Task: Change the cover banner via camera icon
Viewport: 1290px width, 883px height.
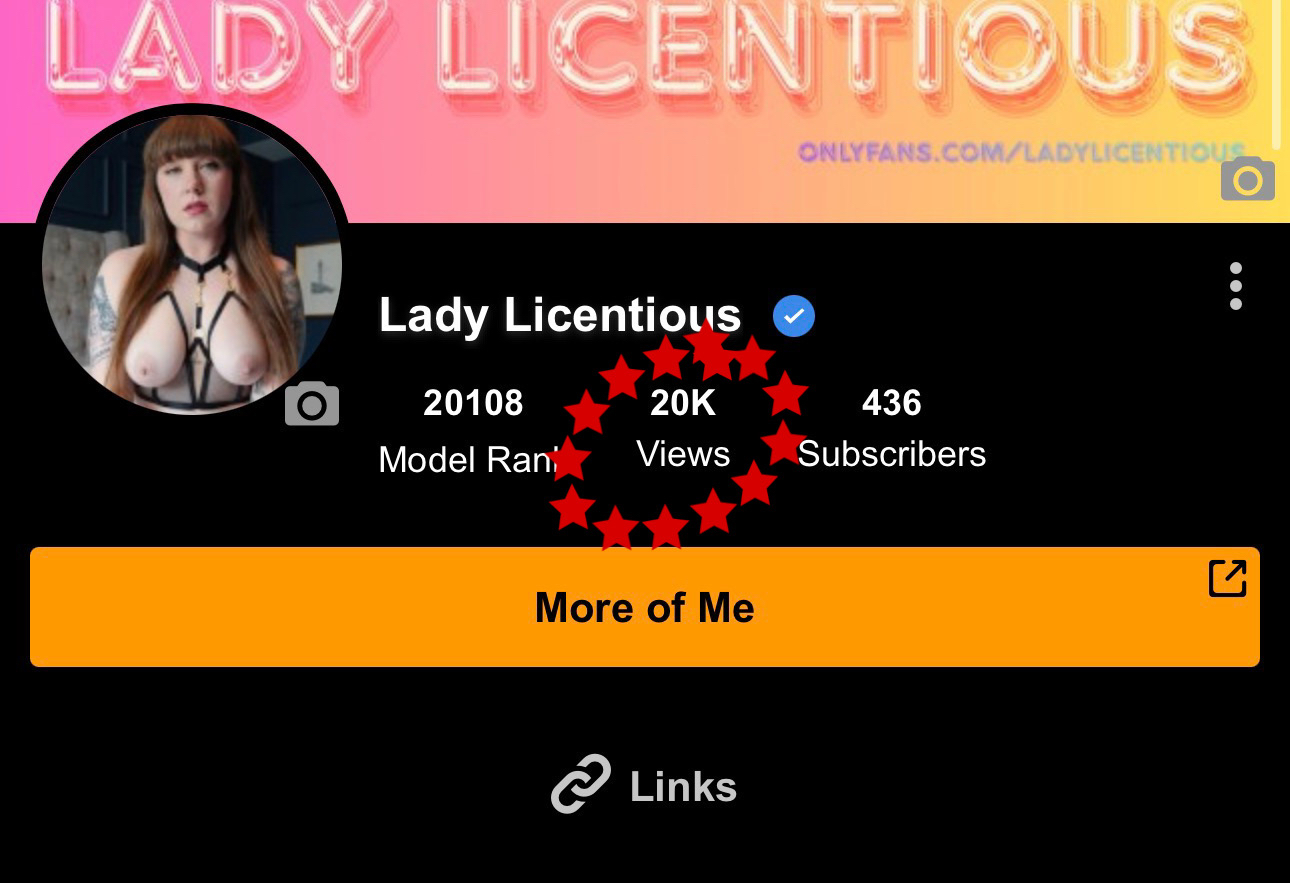Action: point(1247,179)
